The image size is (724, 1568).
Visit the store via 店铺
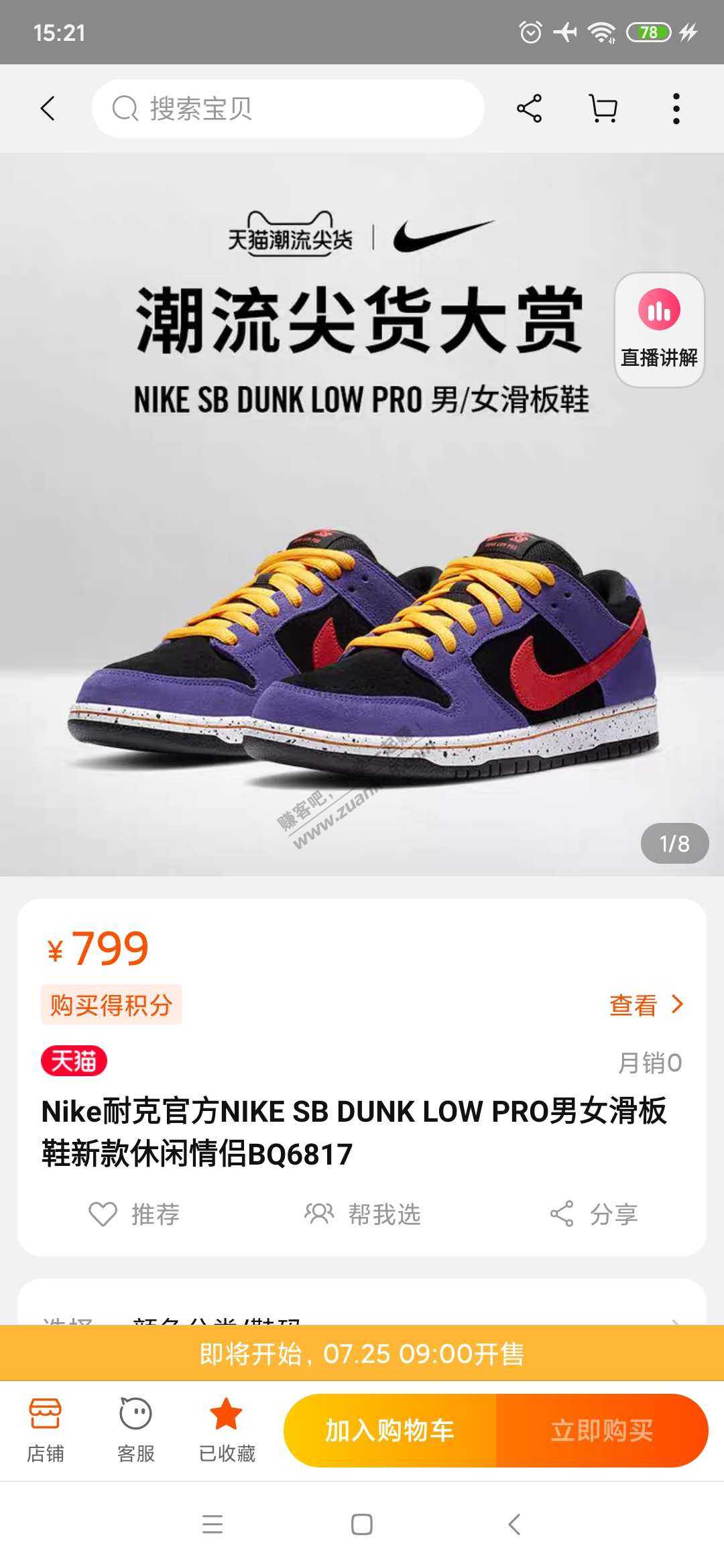[x=46, y=1429]
